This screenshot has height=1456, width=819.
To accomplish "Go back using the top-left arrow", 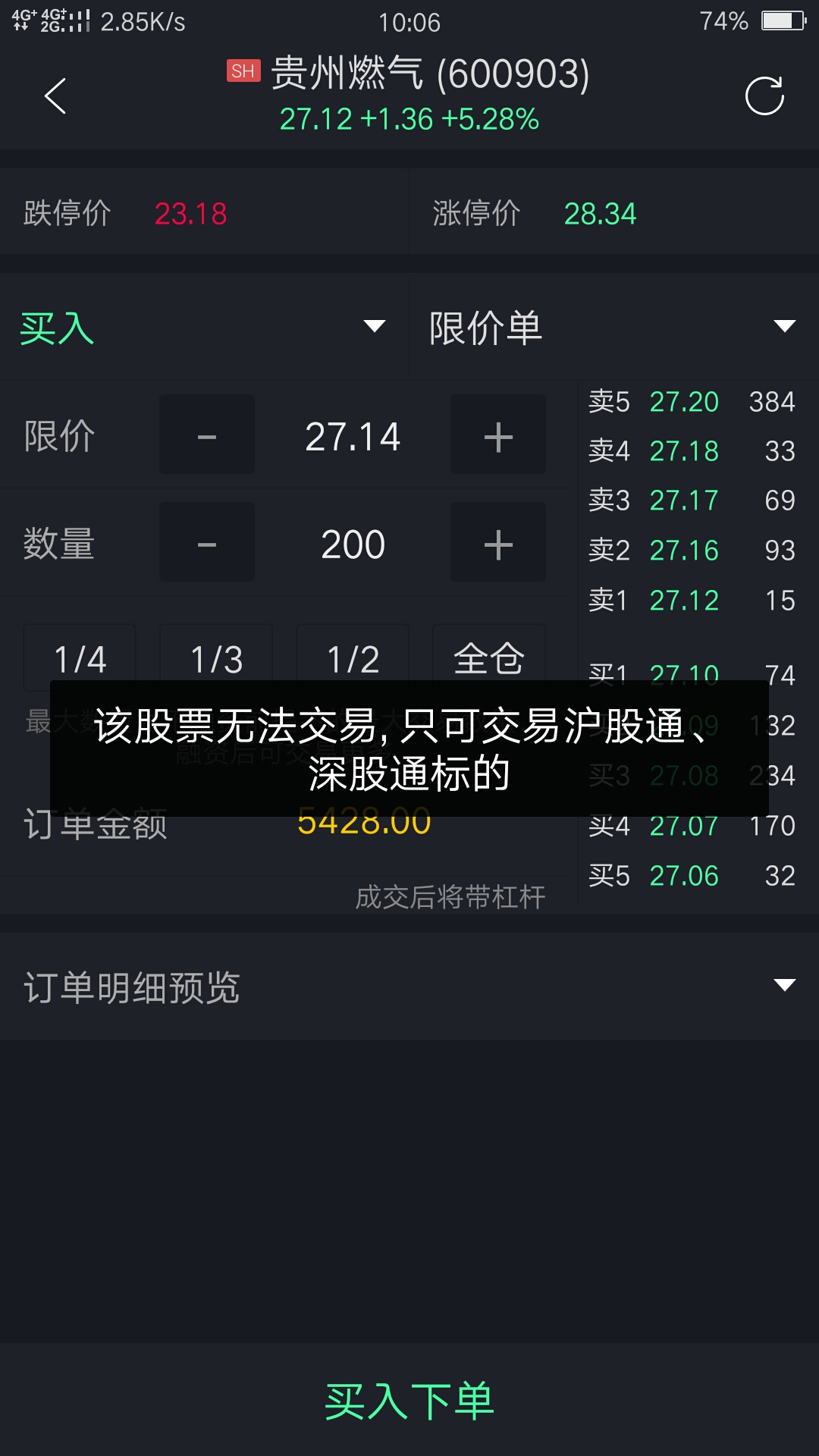I will coord(55,96).
